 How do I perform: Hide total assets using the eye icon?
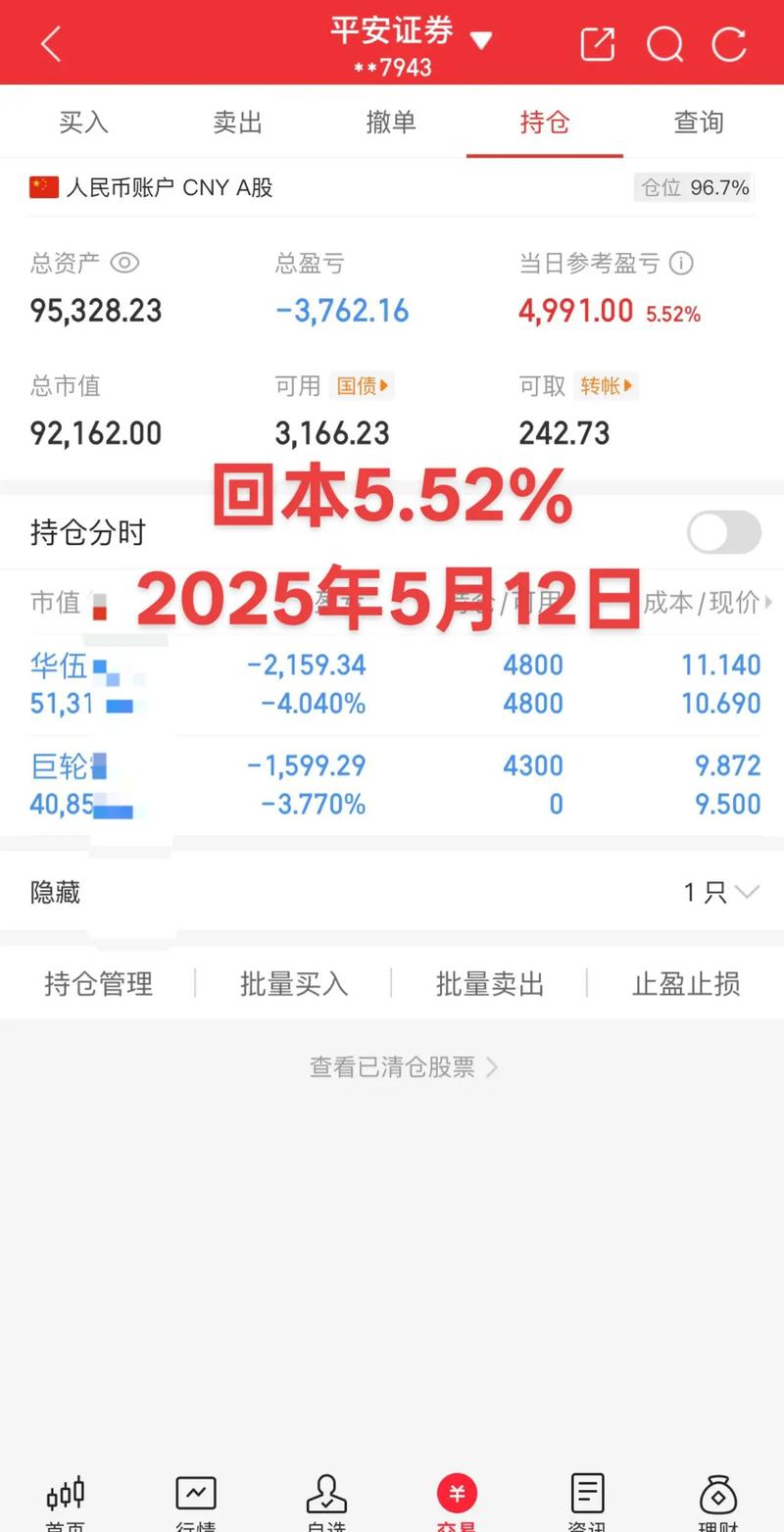pyautogui.click(x=123, y=263)
